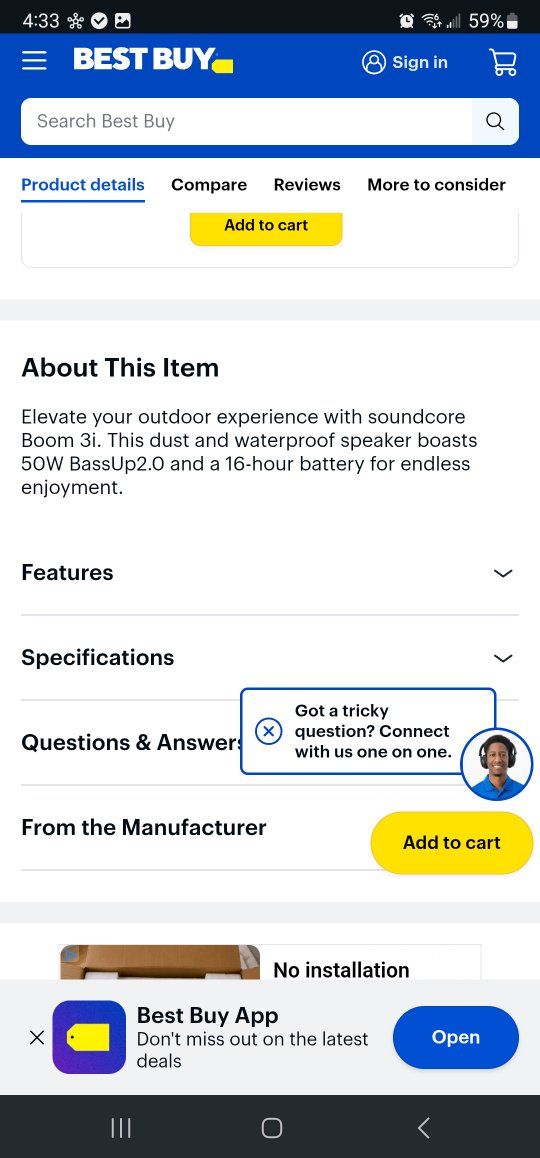This screenshot has width=540, height=1158.
Task: Go back using system back button
Action: (423, 1128)
